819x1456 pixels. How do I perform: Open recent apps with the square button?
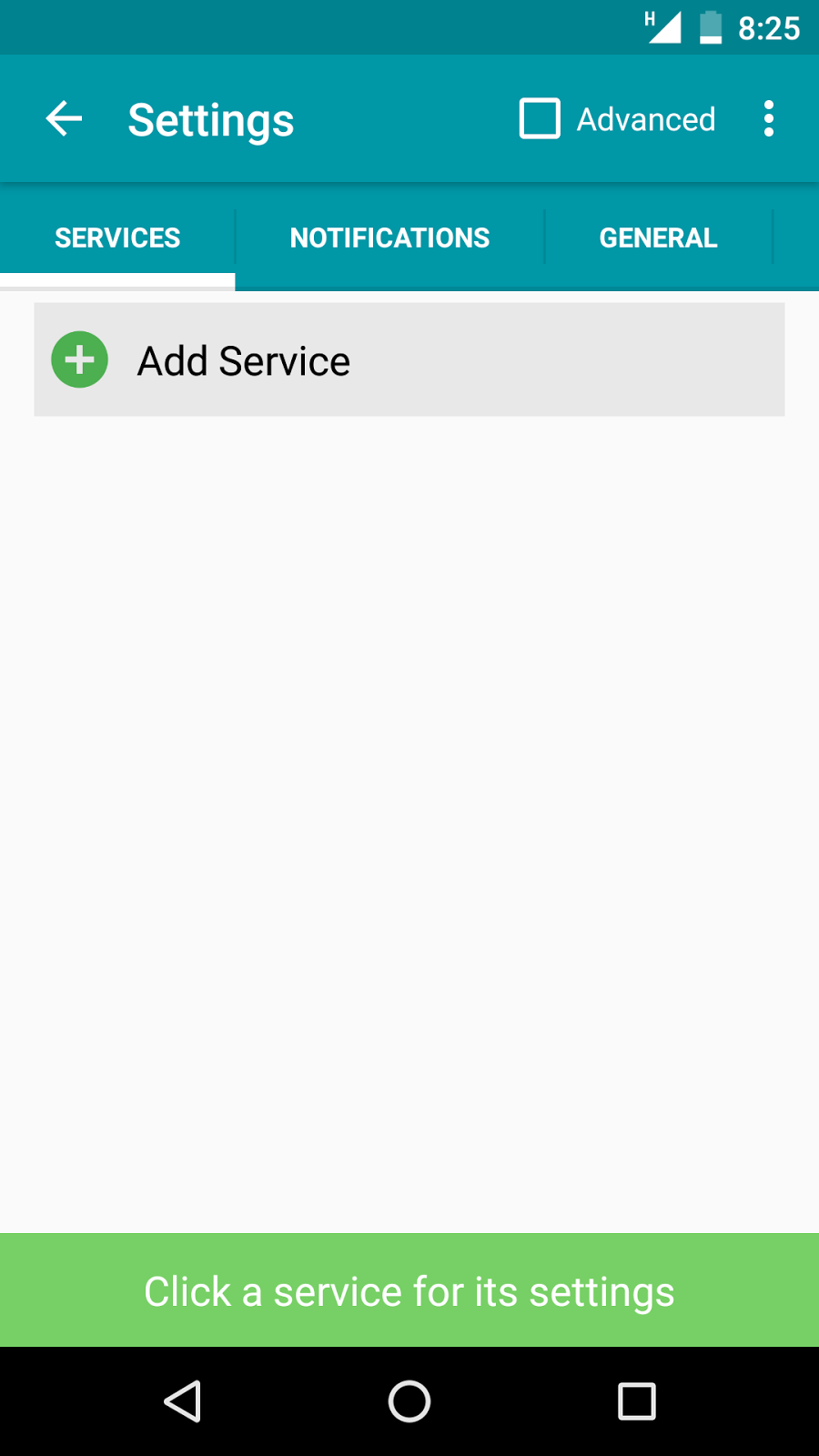637,1401
